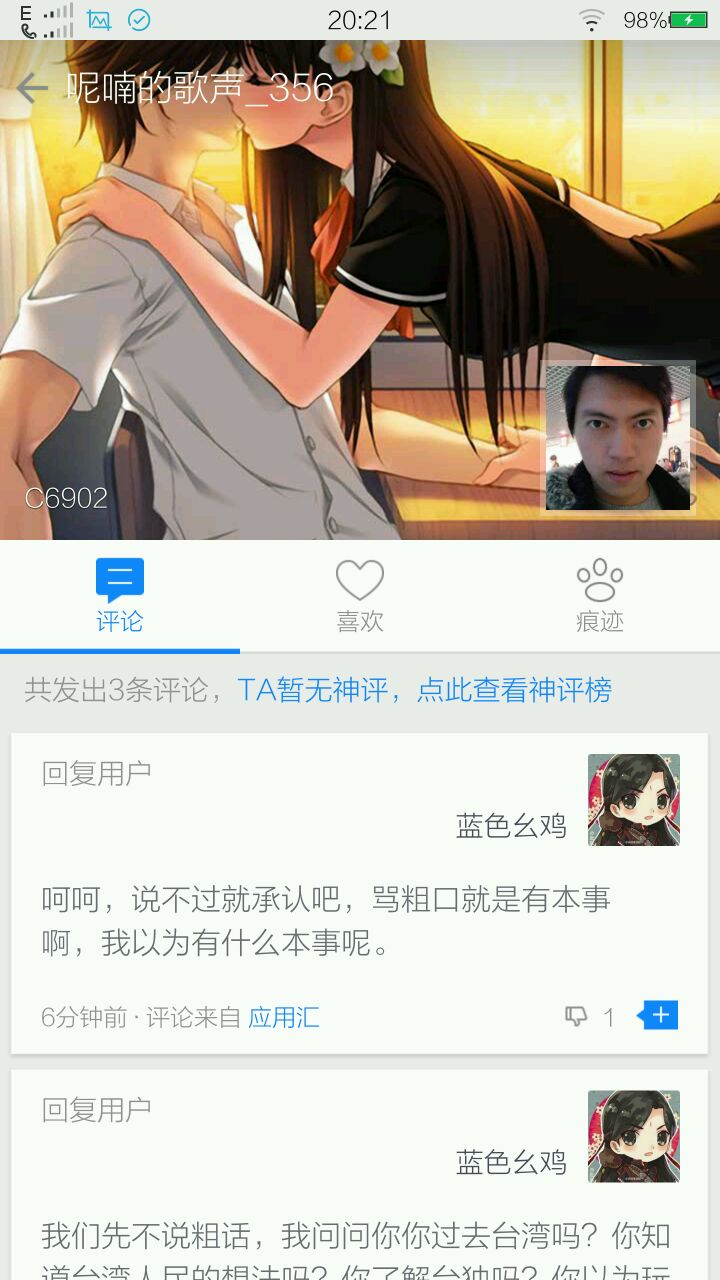Image resolution: width=720 pixels, height=1280 pixels.
Task: Switch to the 评论 tab
Action: pos(120,597)
